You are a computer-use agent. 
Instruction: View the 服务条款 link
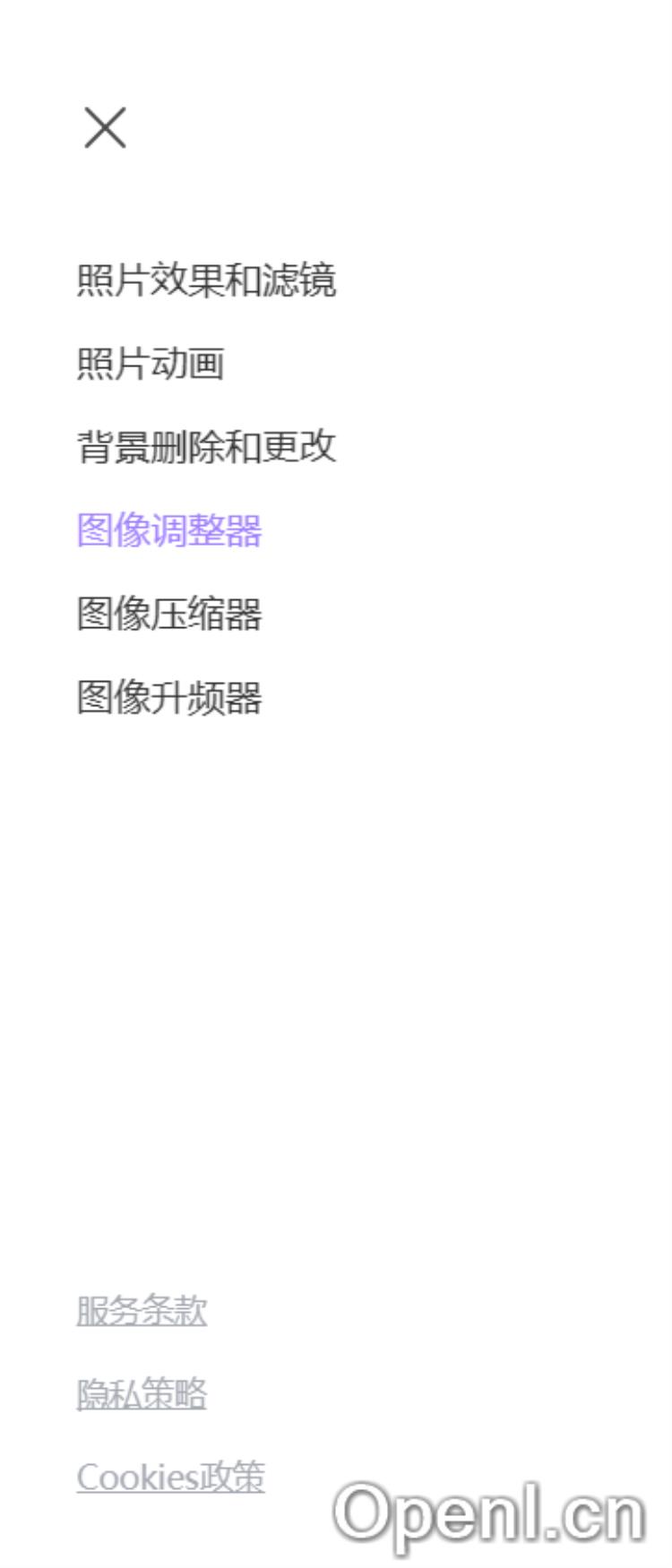[x=142, y=1310]
